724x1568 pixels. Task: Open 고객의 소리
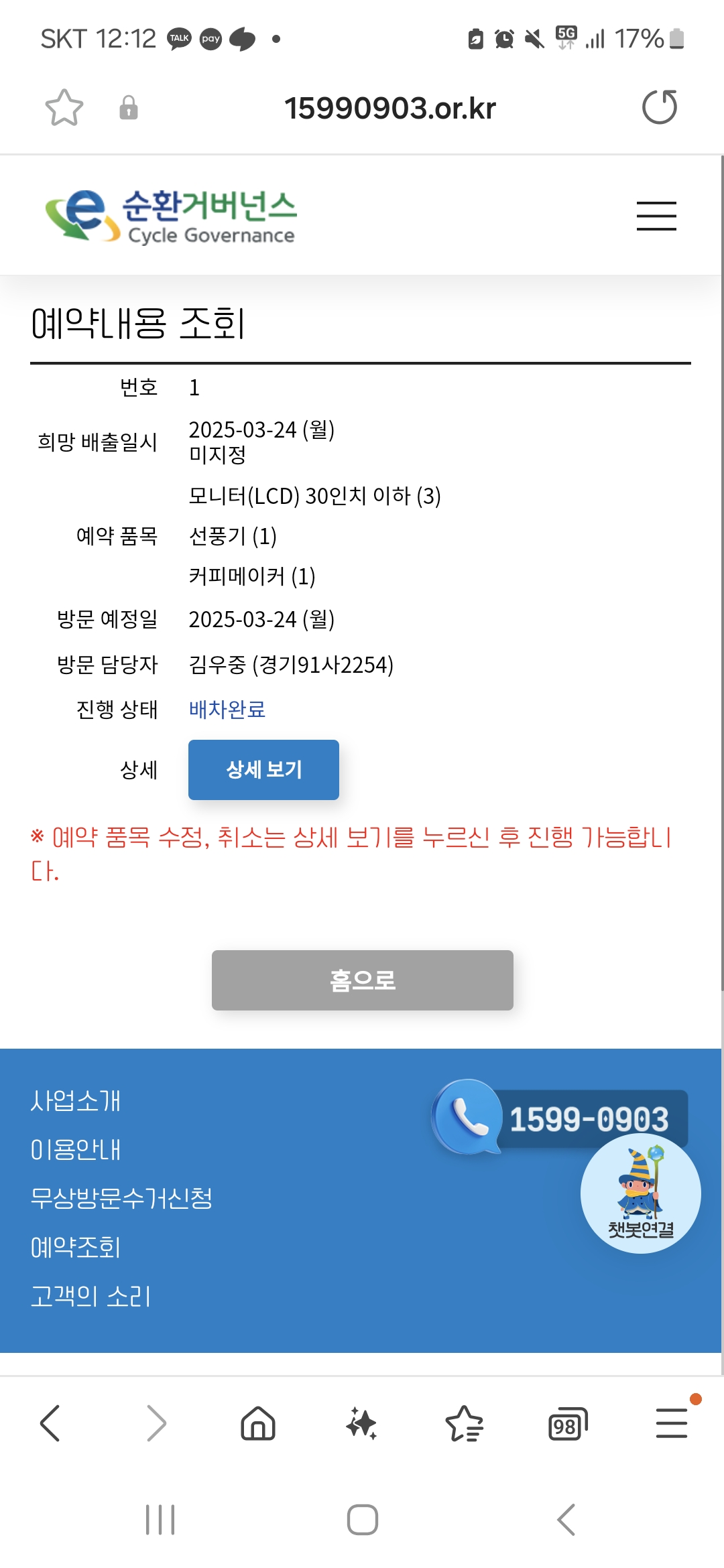tap(90, 1297)
